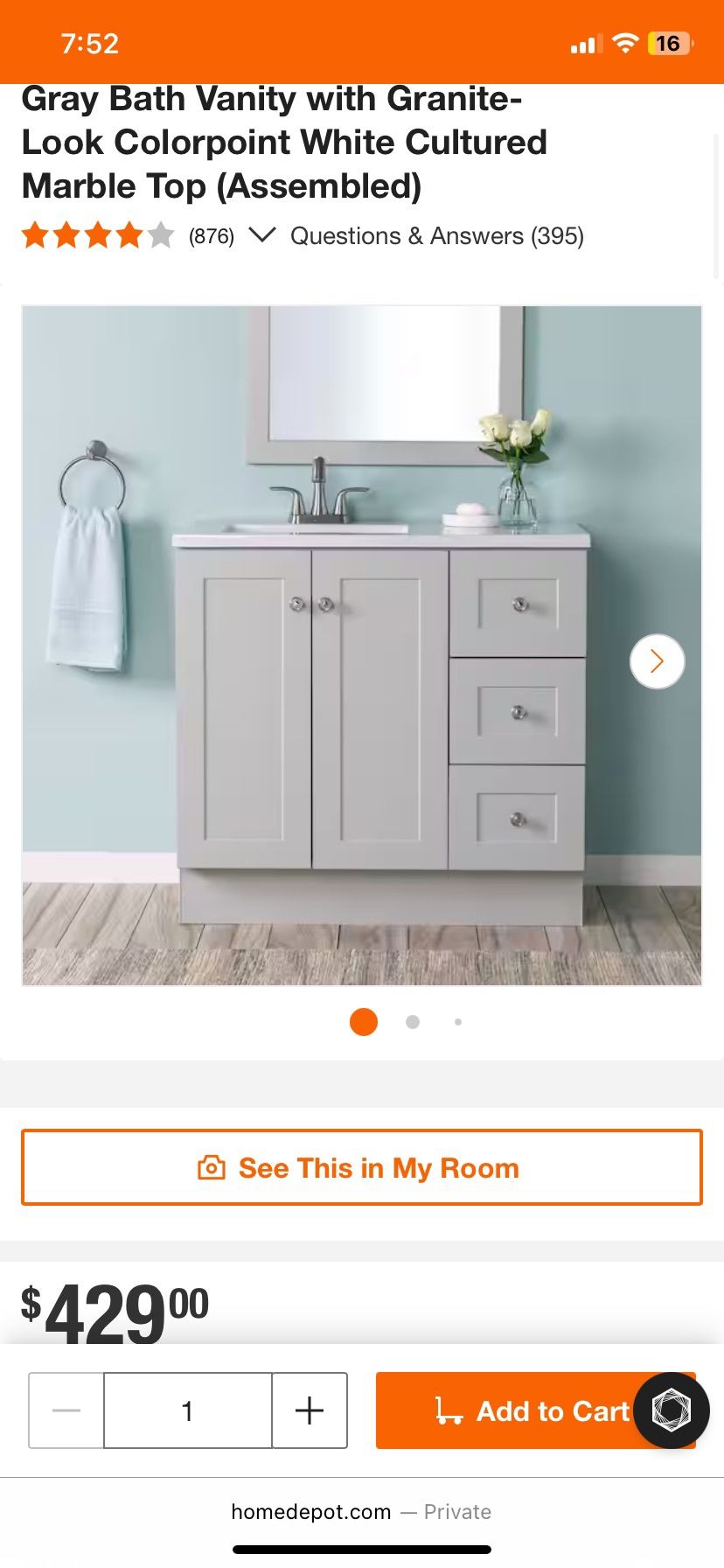
Task: Tap the fifth gray star in the rating
Action: click(159, 234)
